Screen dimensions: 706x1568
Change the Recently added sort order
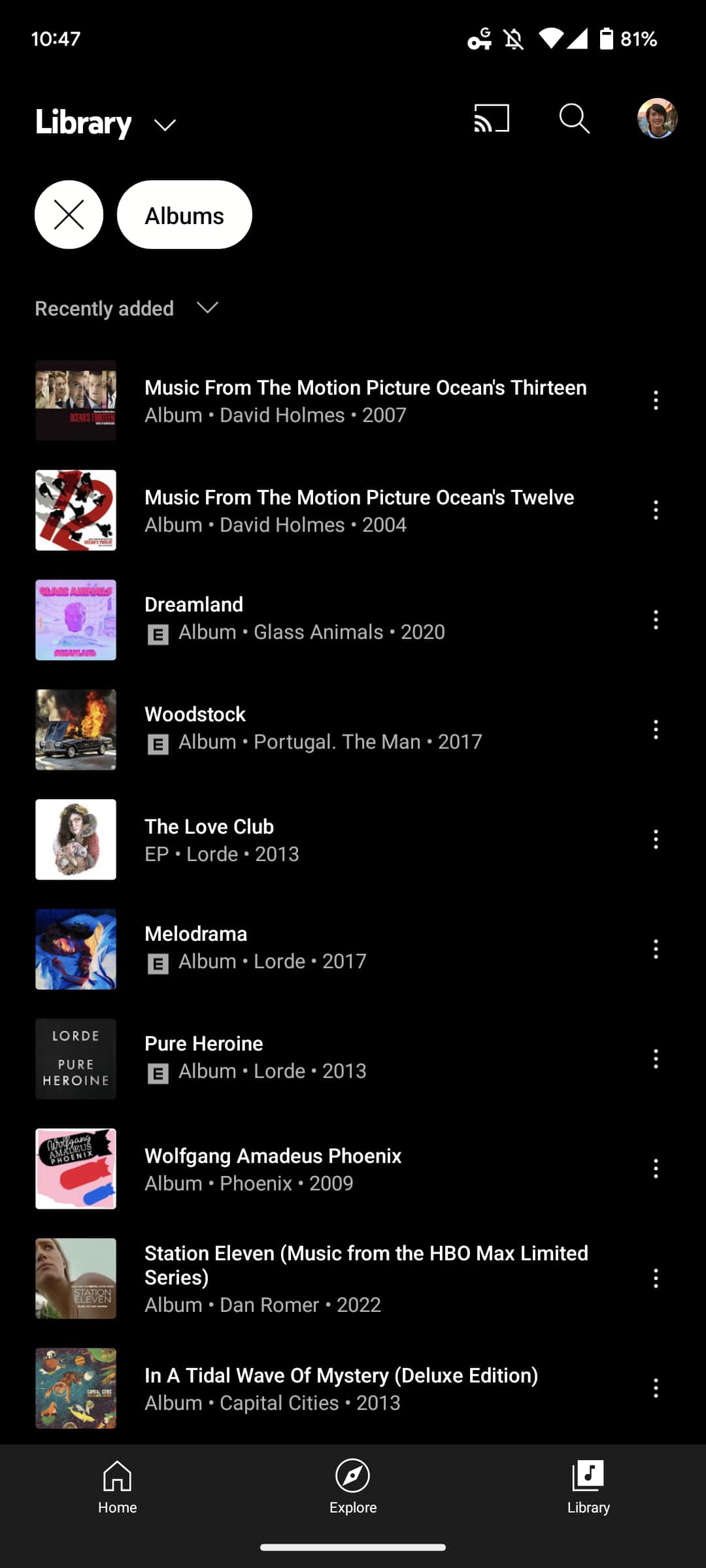pyautogui.click(x=127, y=308)
